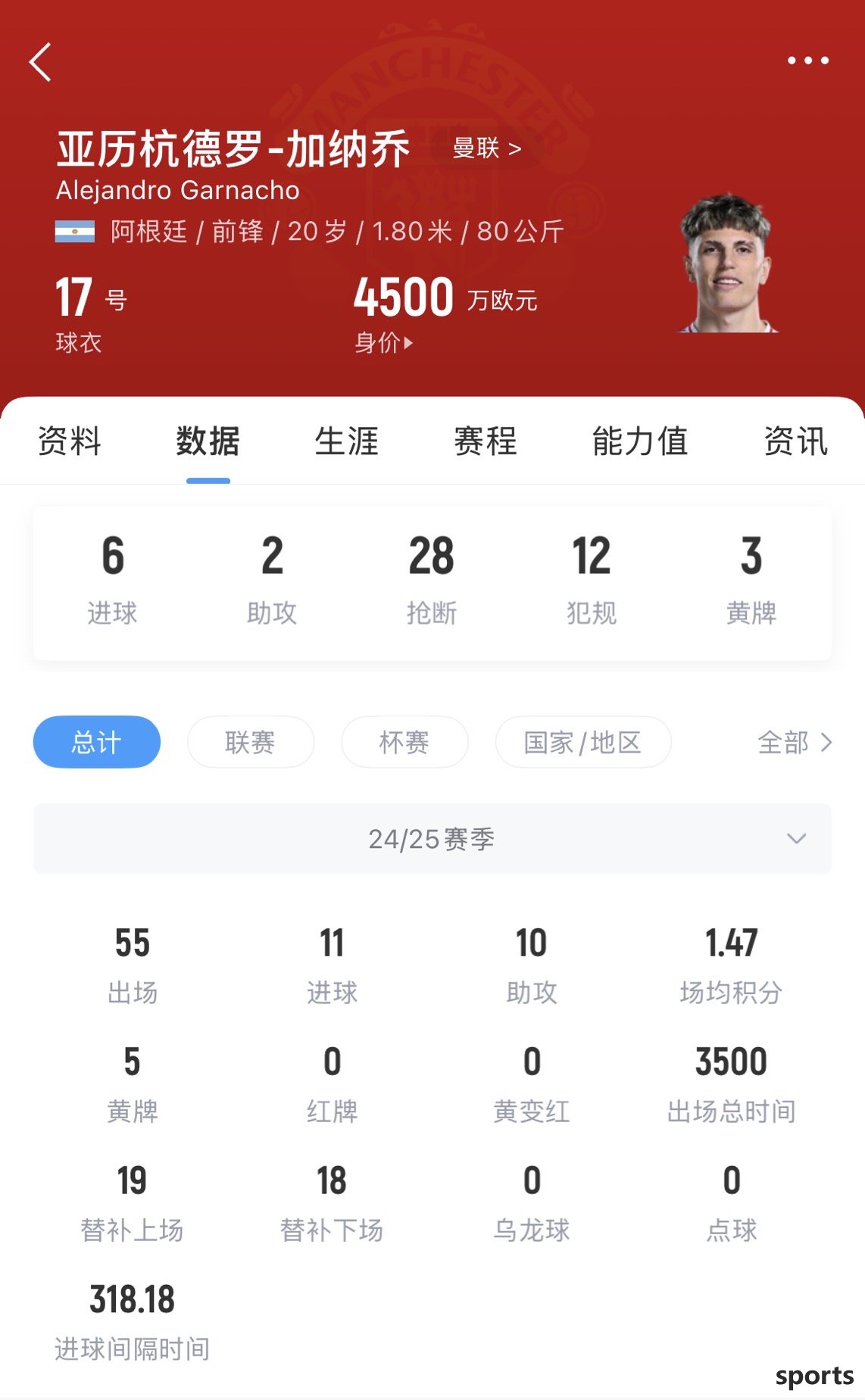View the 身价 market value details
865x1400 pixels.
point(383,343)
